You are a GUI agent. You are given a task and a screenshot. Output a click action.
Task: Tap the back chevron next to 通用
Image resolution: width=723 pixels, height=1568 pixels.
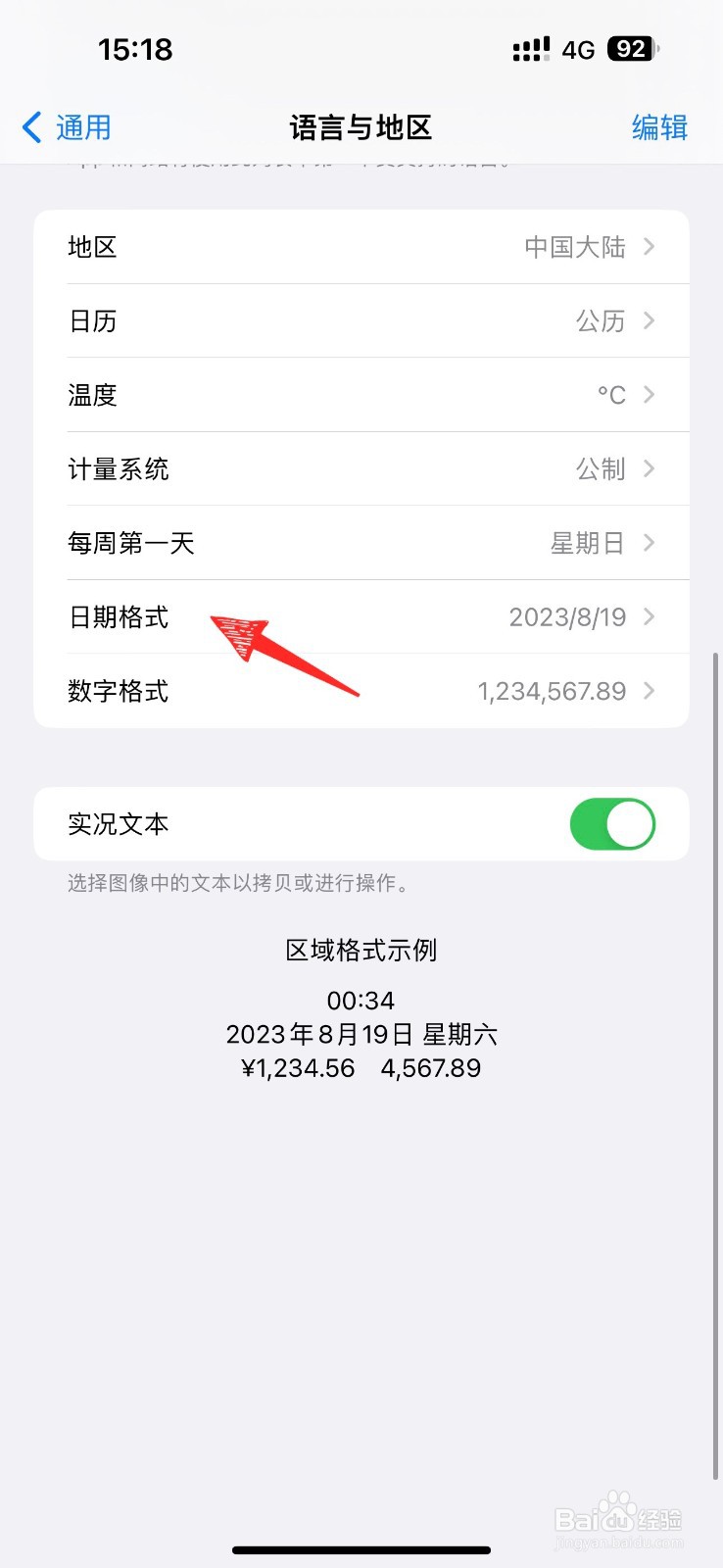click(29, 127)
